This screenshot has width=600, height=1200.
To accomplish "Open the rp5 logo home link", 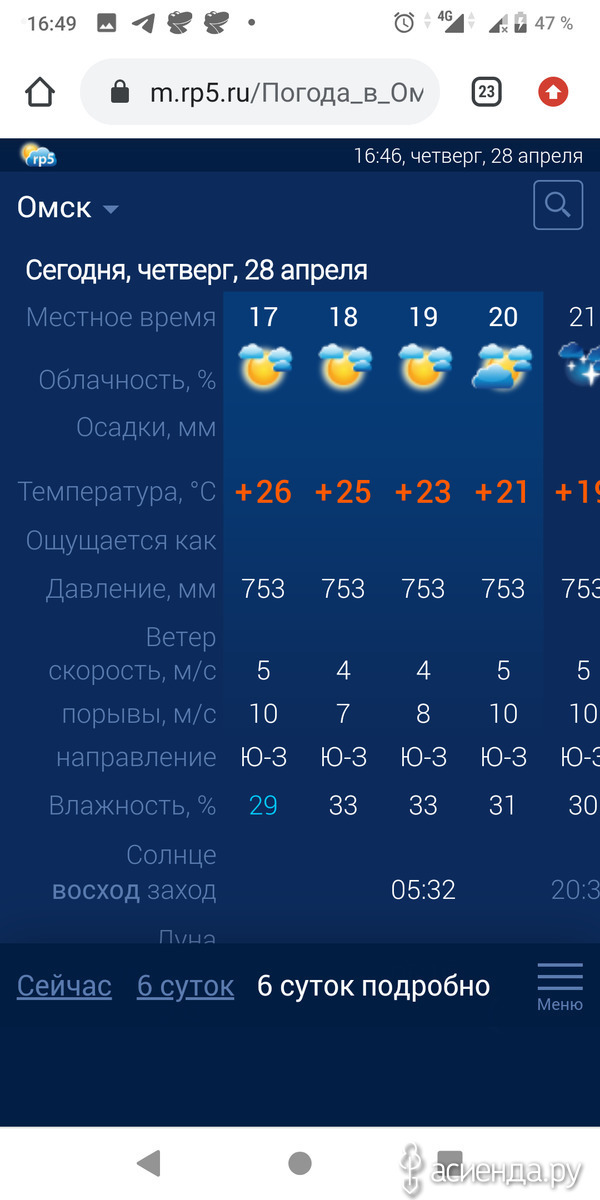I will [x=39, y=155].
